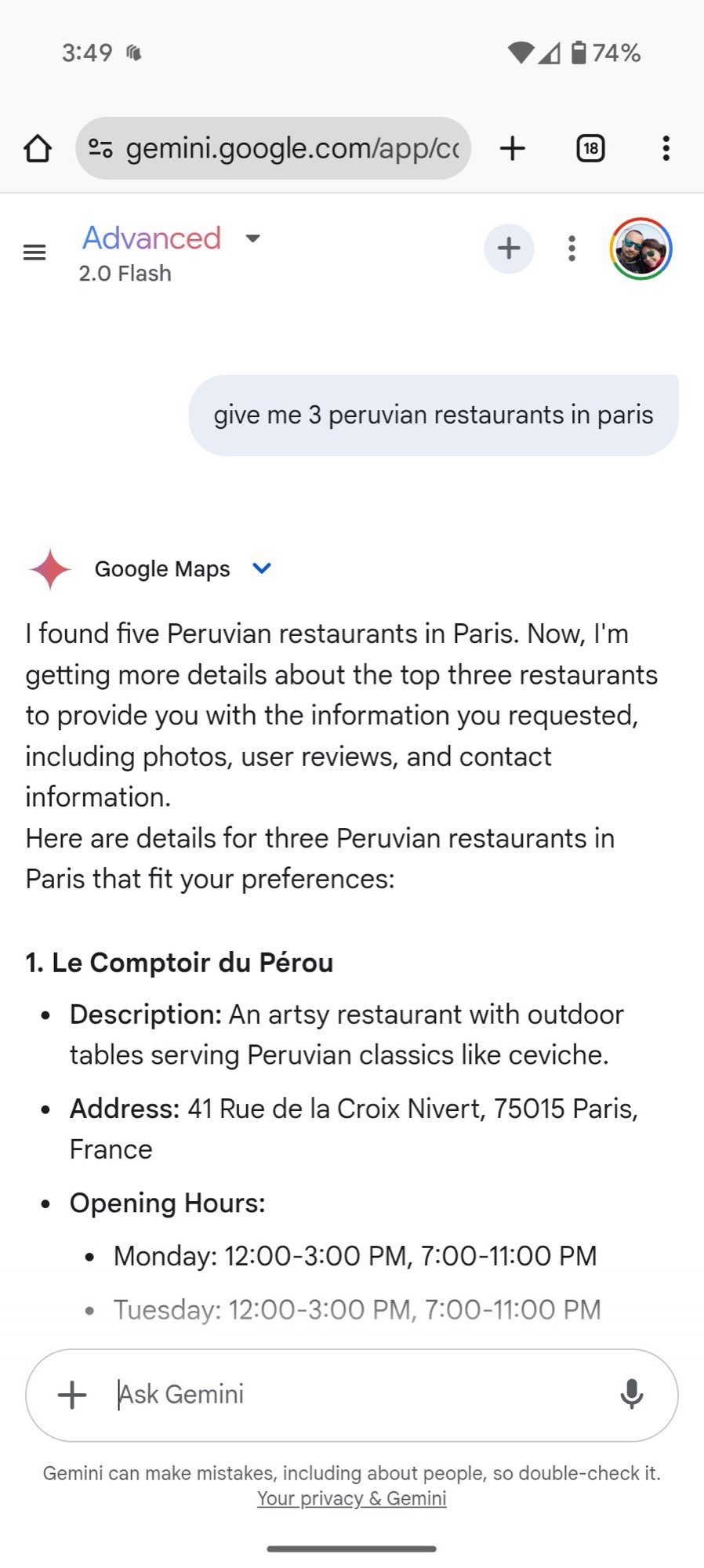Screen dimensions: 704x1568
Task: Show the 18 open tabs
Action: tap(590, 148)
